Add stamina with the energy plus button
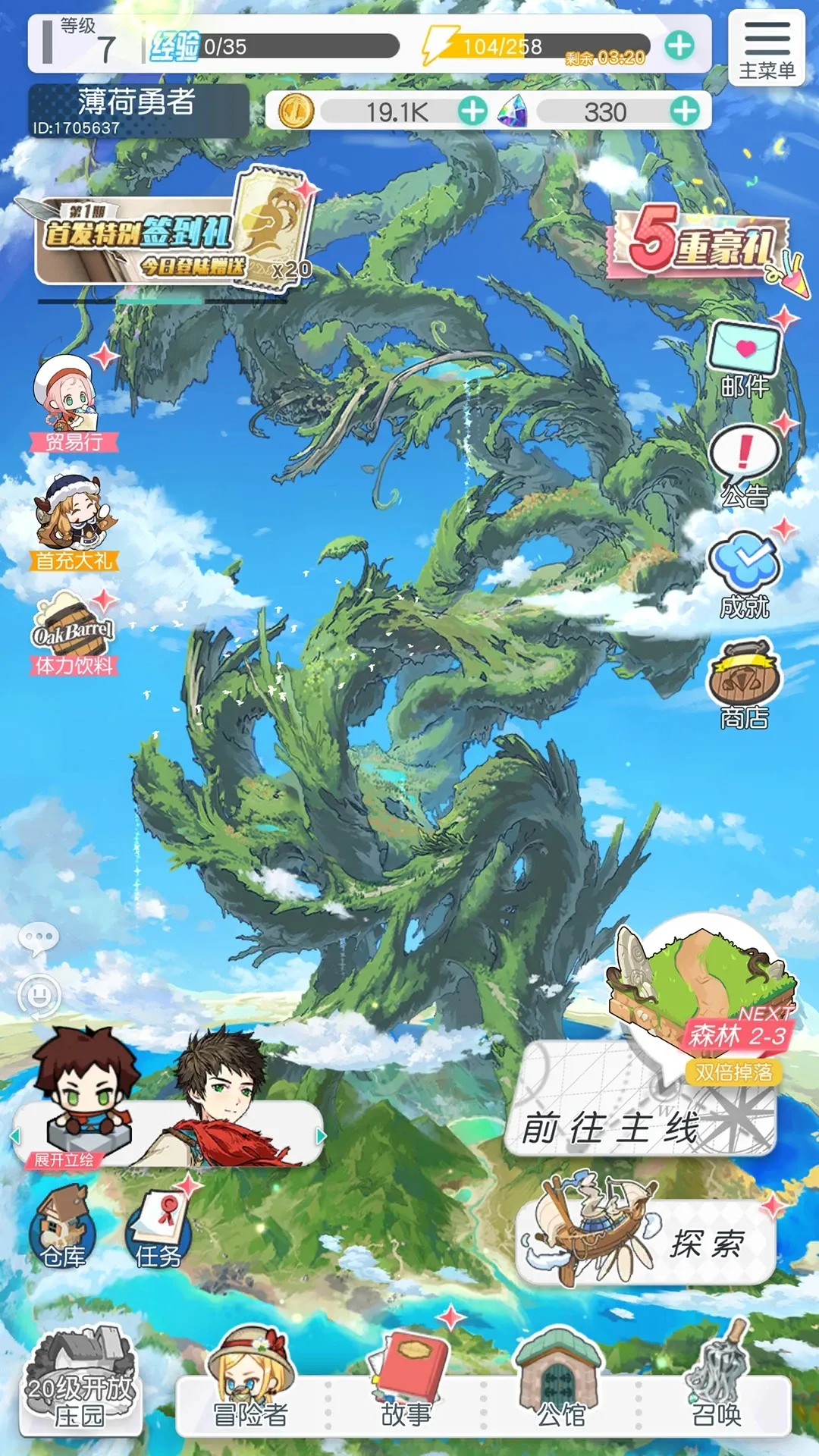819x1456 pixels. [679, 46]
